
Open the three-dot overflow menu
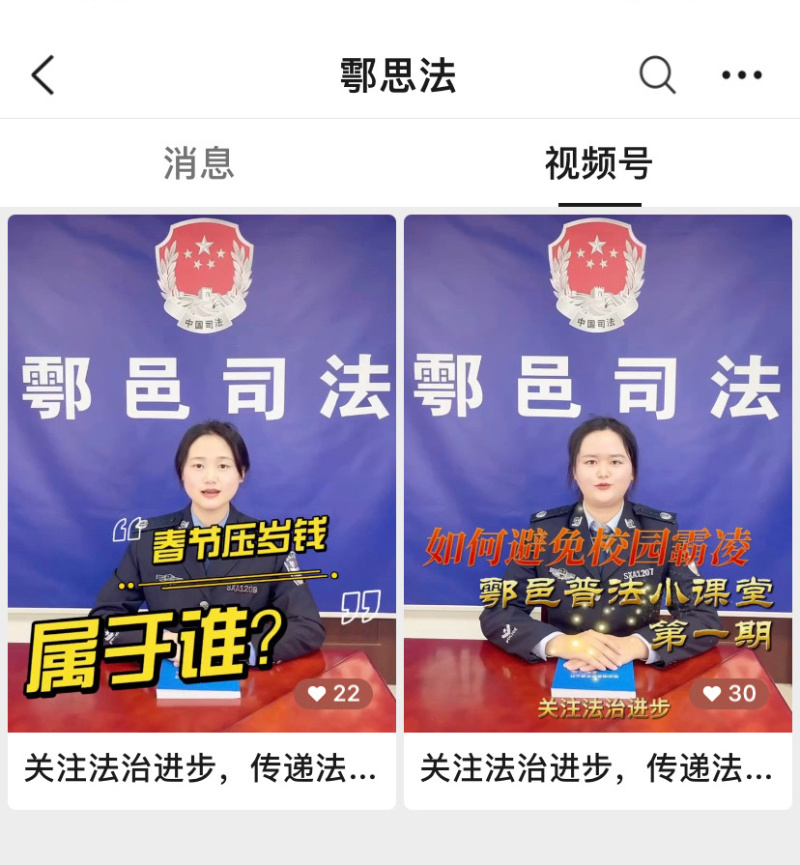click(741, 75)
